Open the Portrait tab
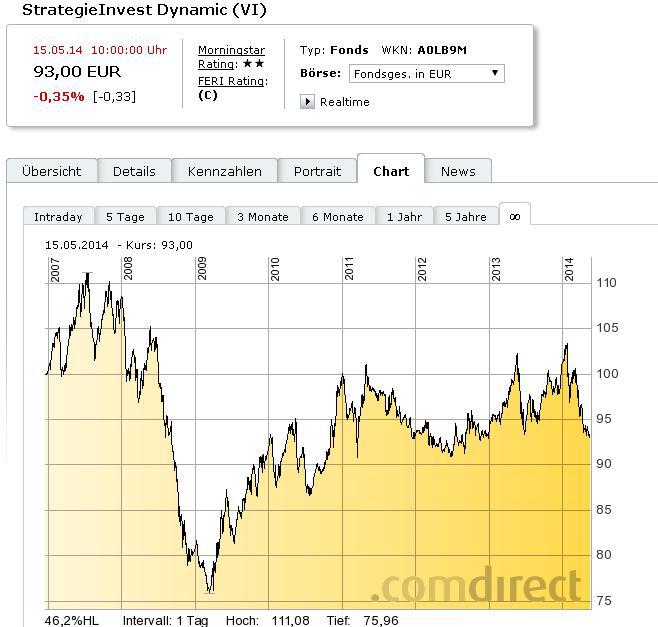The height and width of the screenshot is (627, 658). 317,171
